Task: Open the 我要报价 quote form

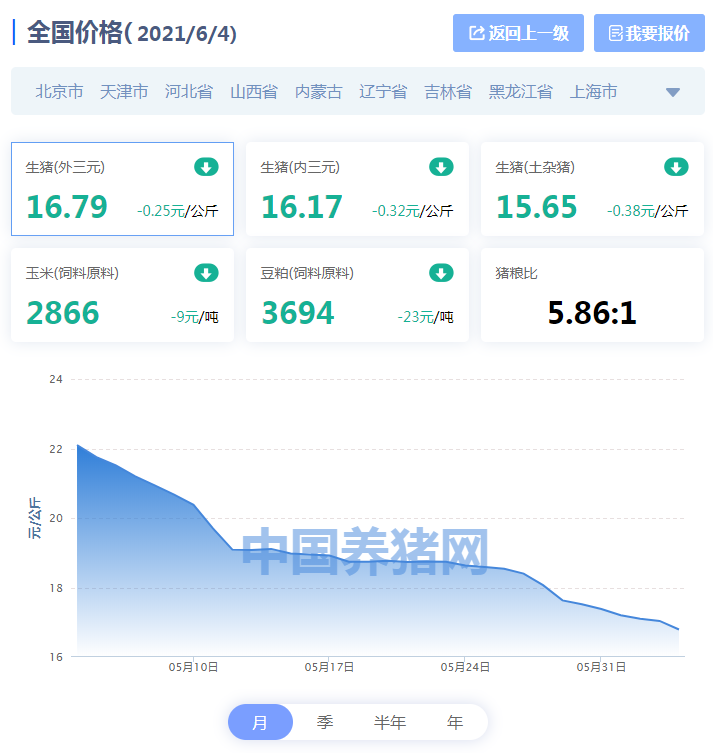Action: [649, 33]
